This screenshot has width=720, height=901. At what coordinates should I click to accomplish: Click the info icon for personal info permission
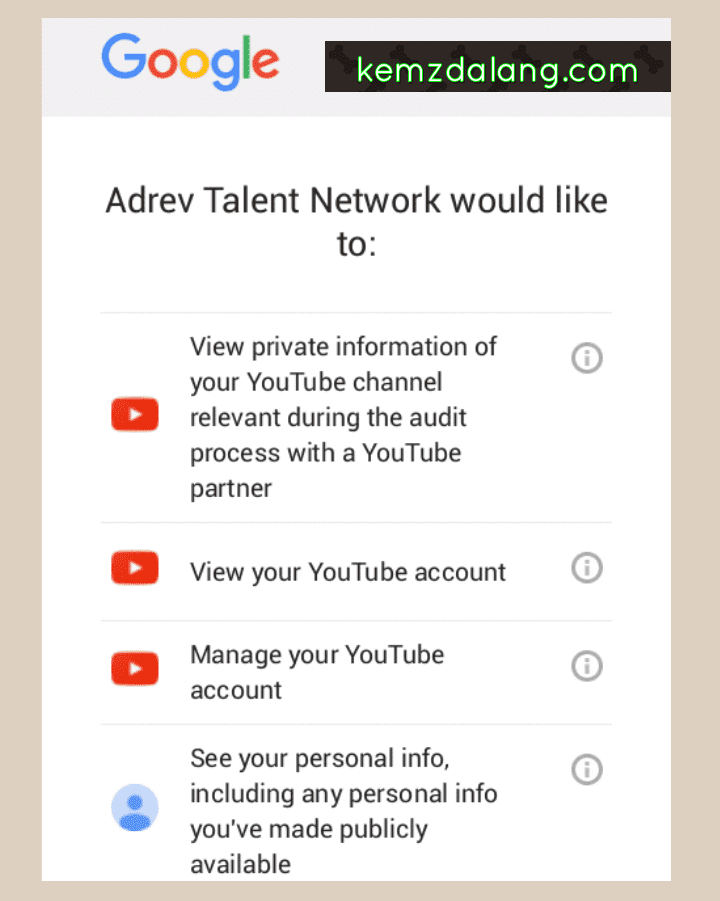click(587, 769)
